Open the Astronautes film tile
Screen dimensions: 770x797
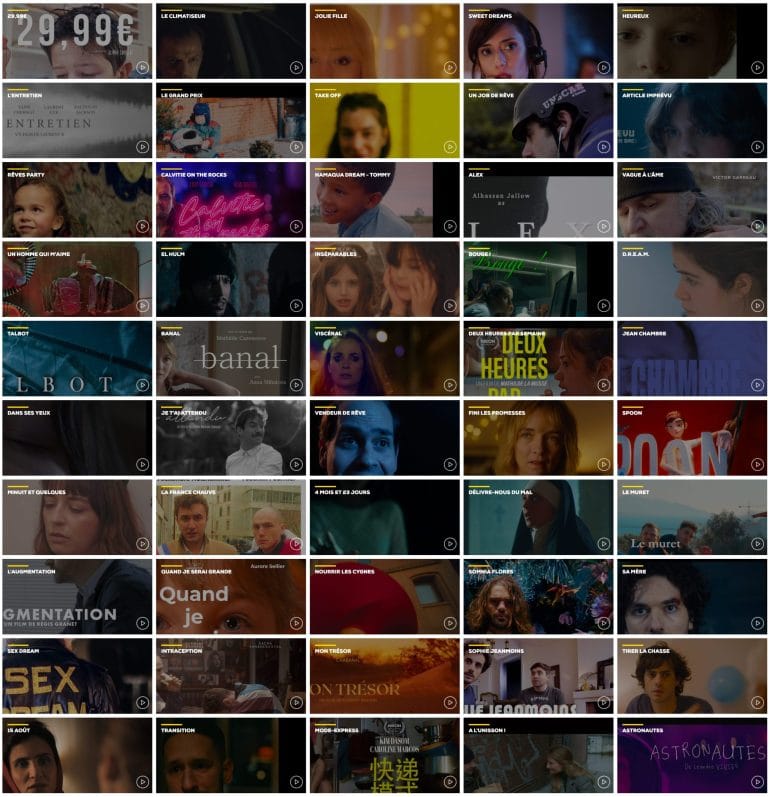point(691,755)
